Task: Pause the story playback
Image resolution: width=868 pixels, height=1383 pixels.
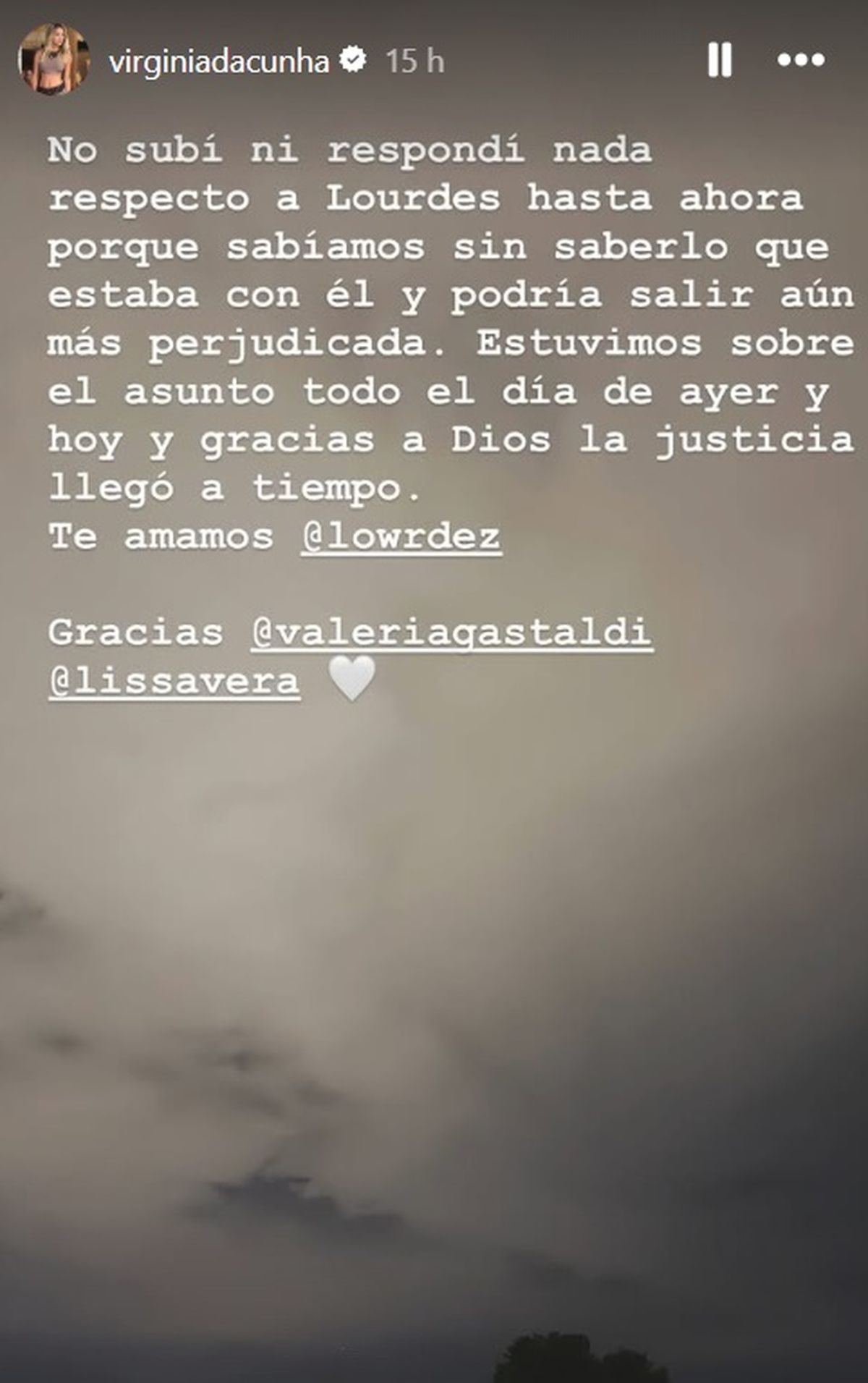Action: [719, 60]
